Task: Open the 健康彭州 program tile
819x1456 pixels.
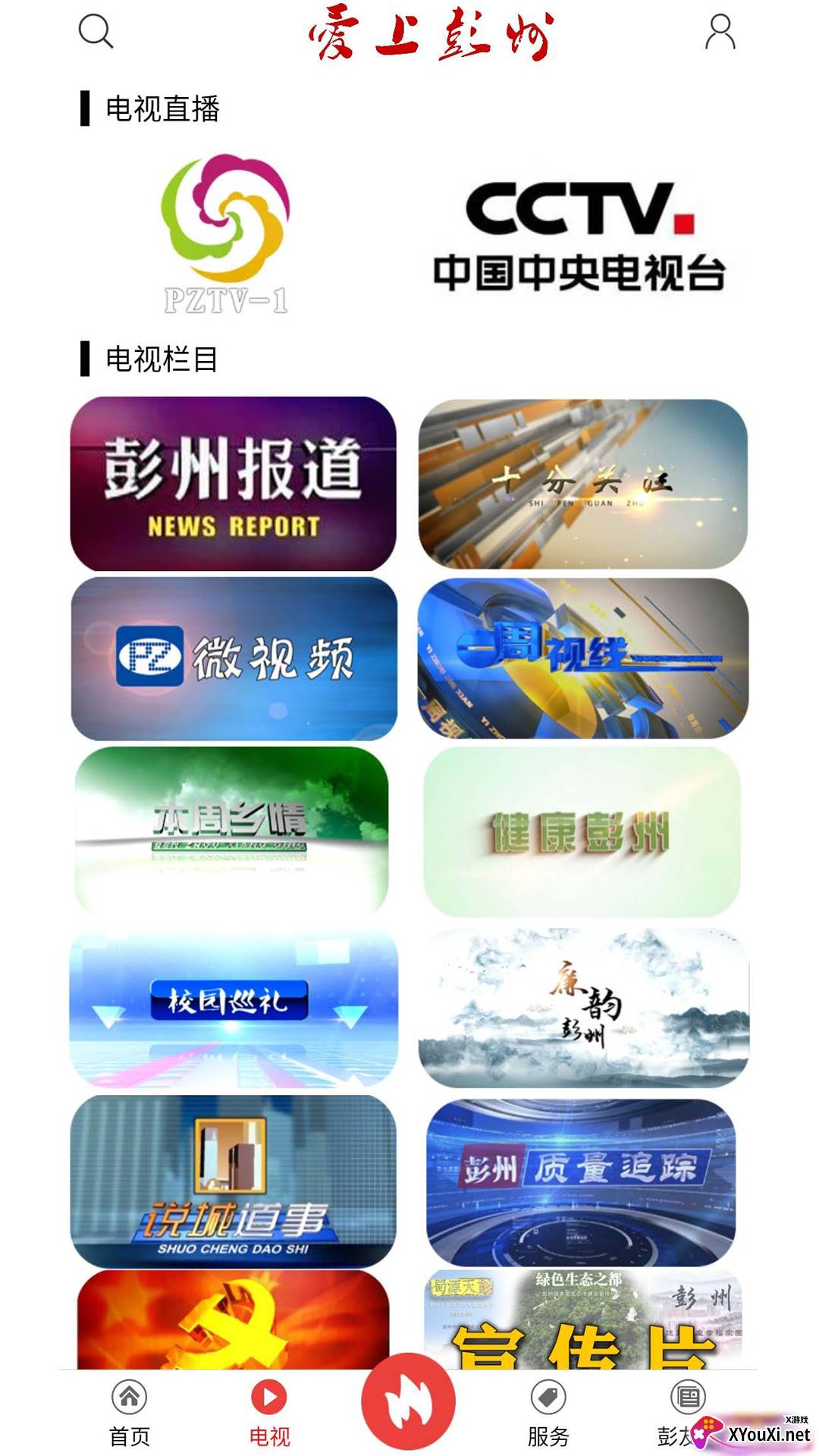Action: (x=582, y=832)
